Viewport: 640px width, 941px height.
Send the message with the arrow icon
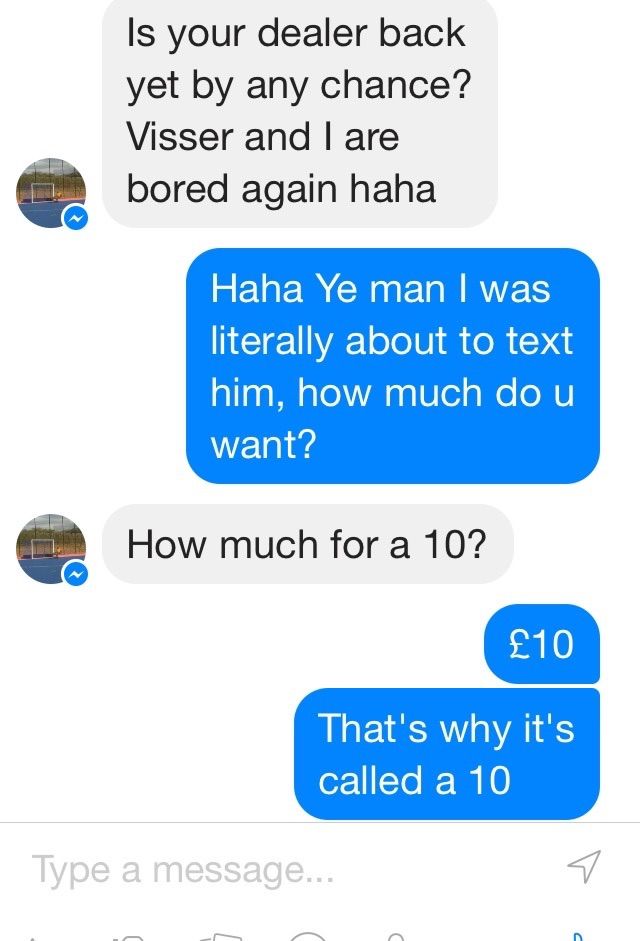click(584, 866)
